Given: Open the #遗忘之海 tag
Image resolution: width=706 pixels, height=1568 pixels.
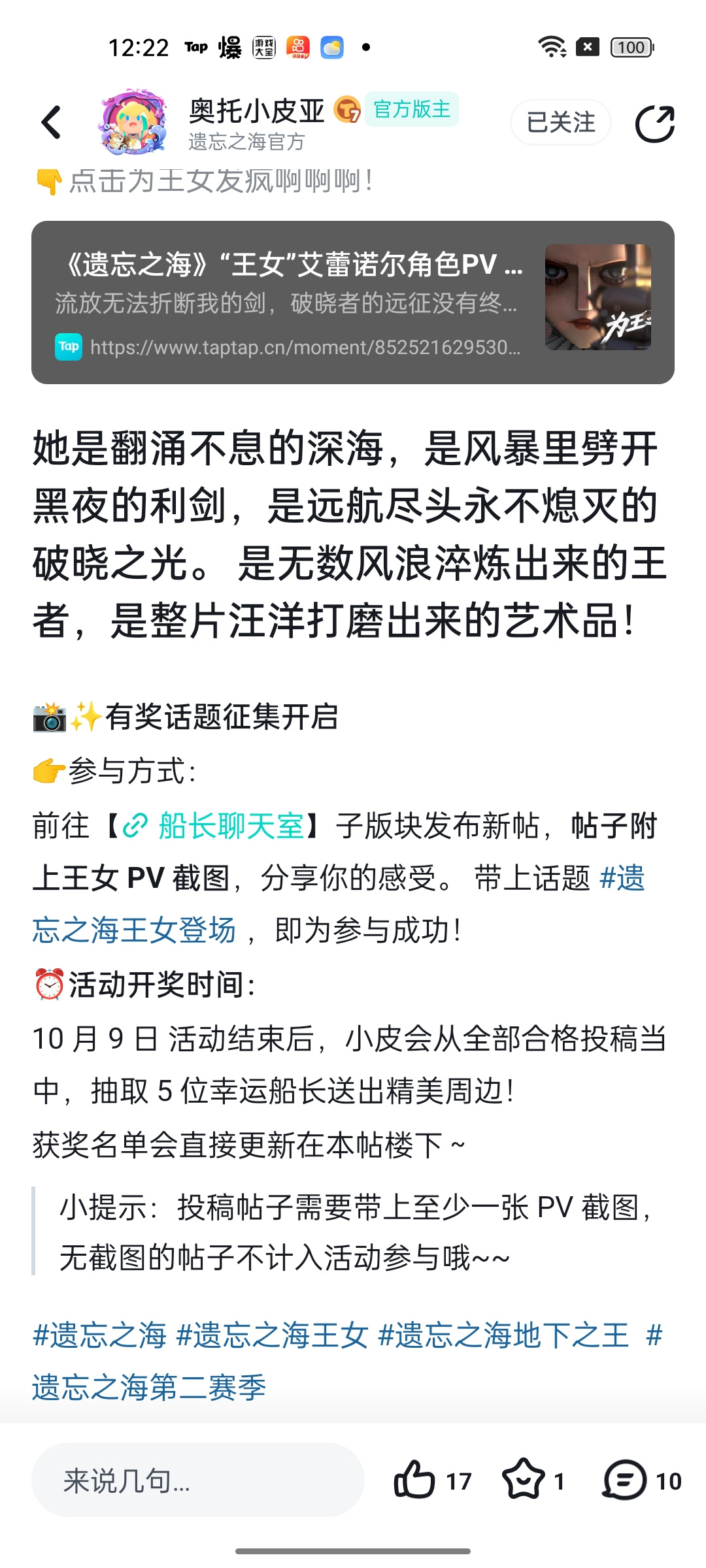Looking at the screenshot, I should (99, 1335).
